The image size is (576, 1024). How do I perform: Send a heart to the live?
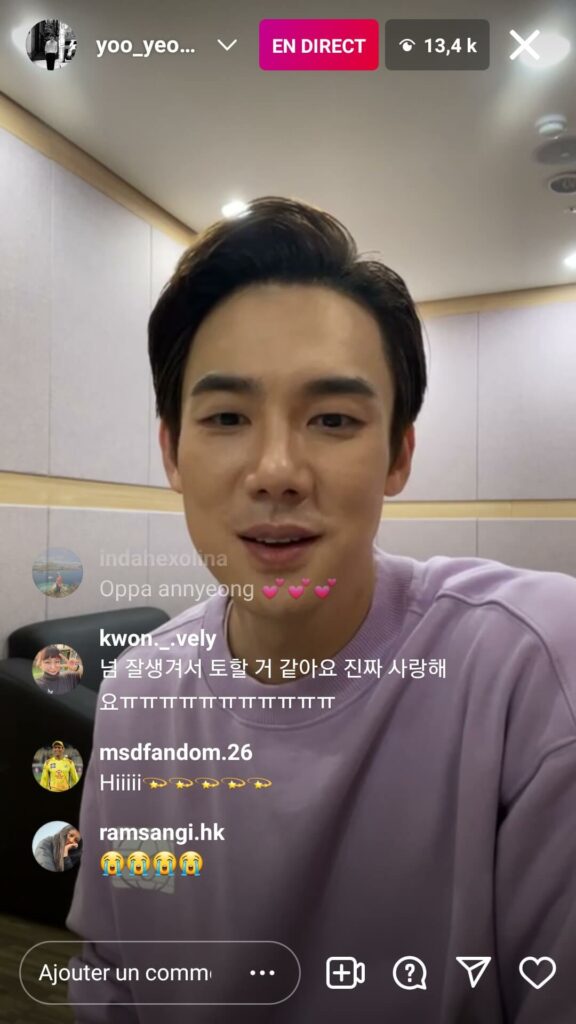537,972
